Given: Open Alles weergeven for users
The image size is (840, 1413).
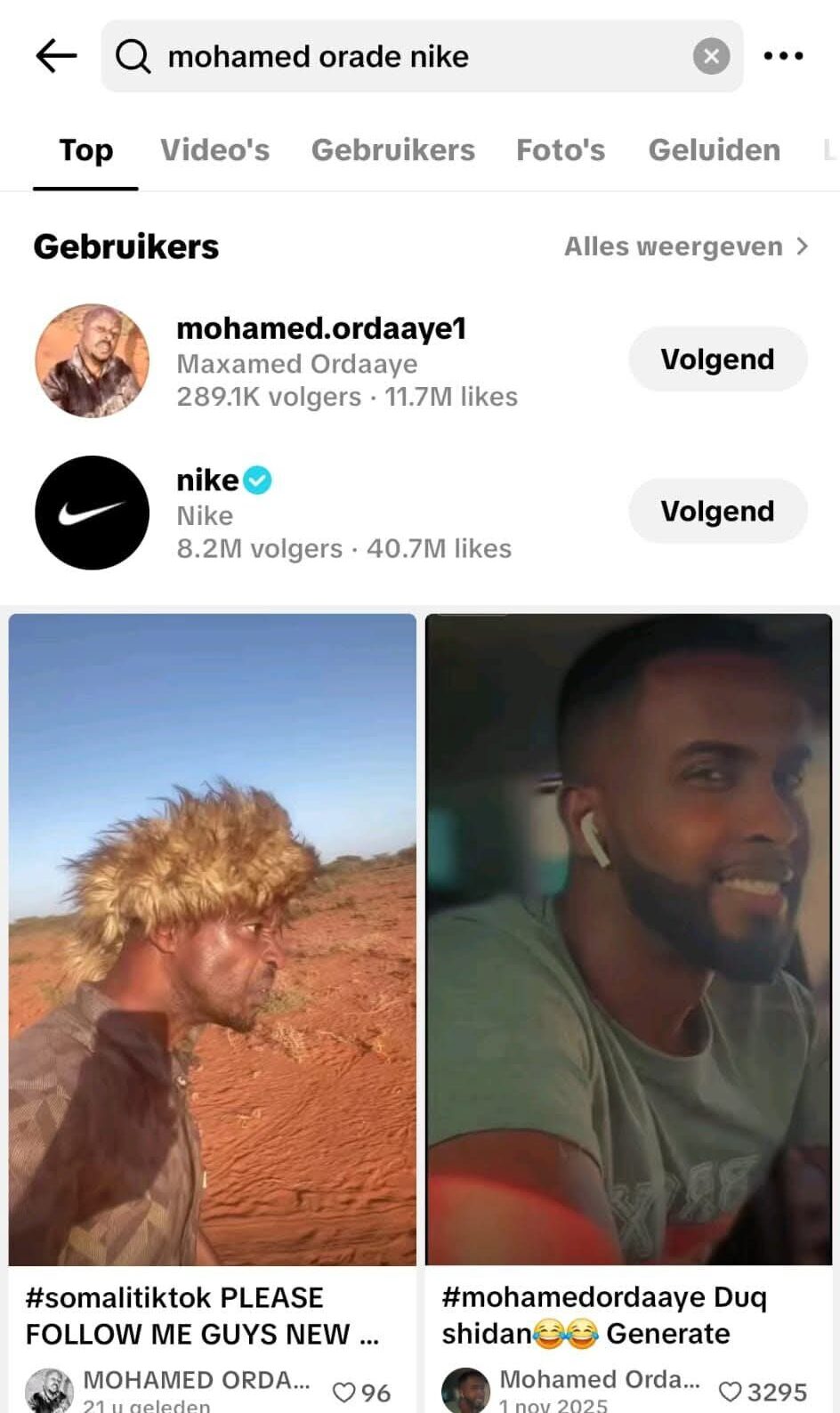Looking at the screenshot, I should coord(685,246).
